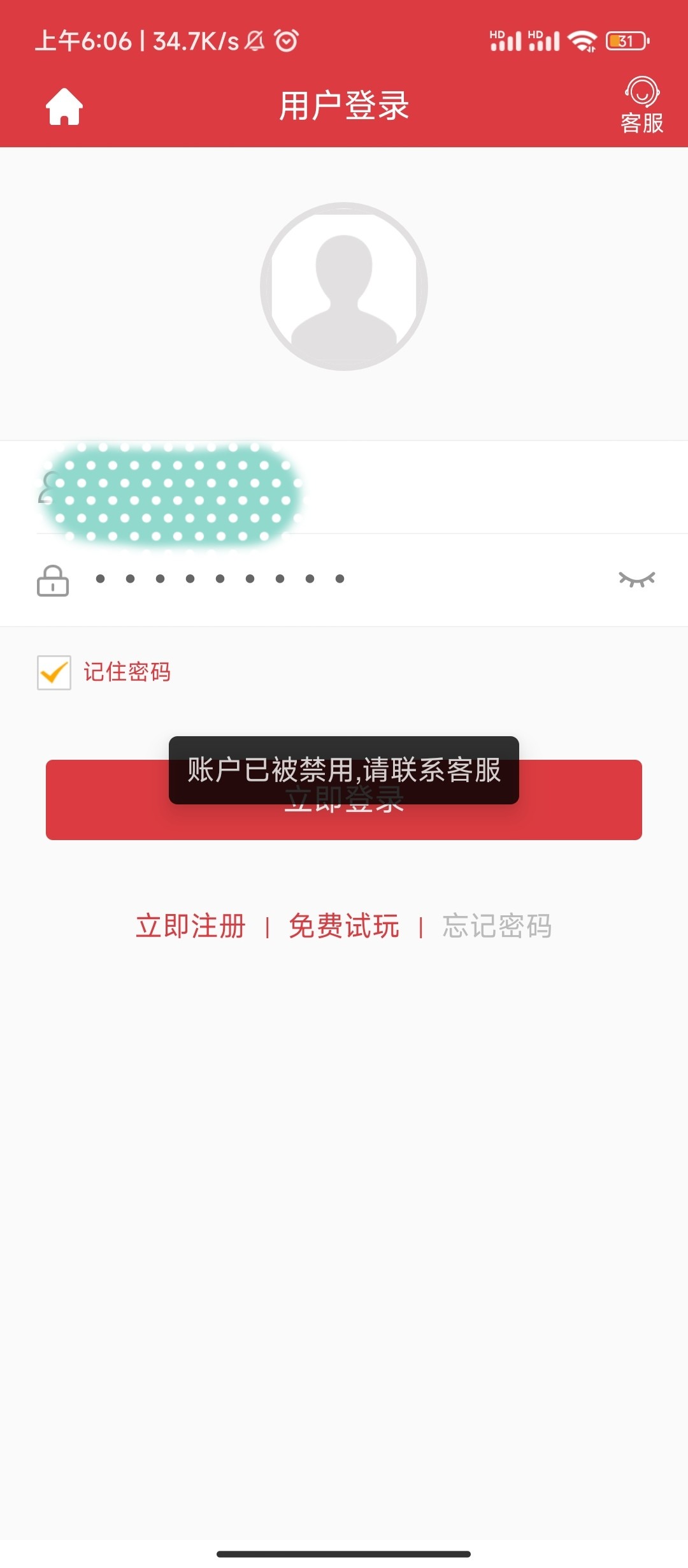The height and width of the screenshot is (1568, 688).
Task: Contact 客服 customer service
Action: [641, 105]
